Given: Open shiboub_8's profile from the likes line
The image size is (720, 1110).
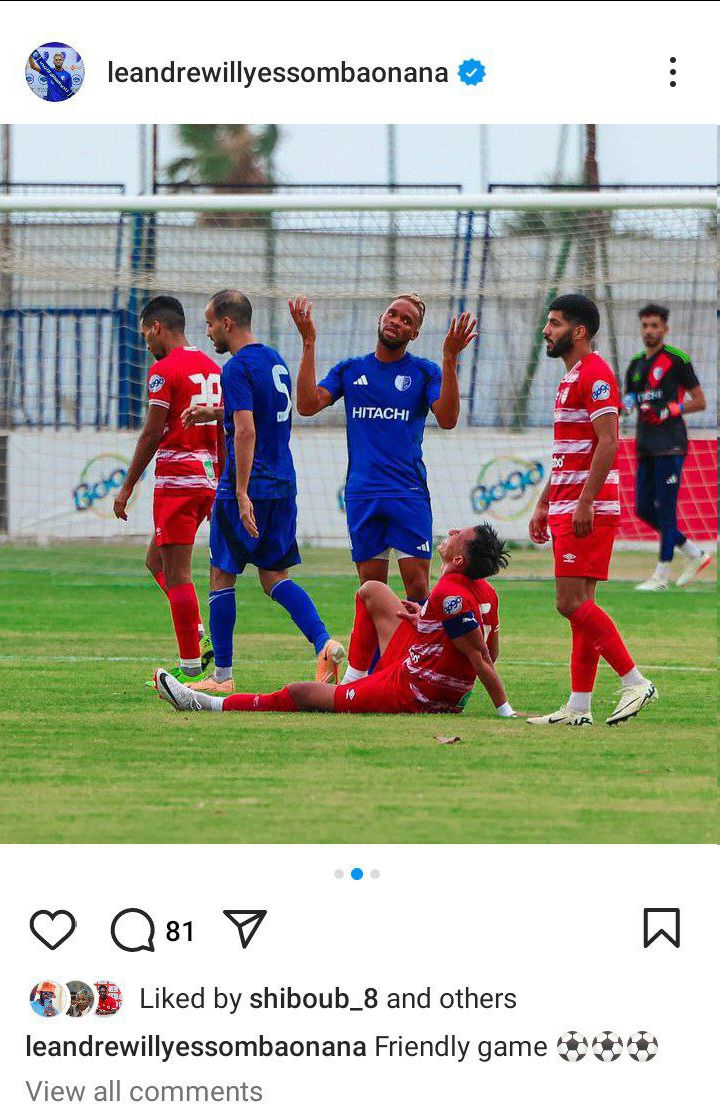Looking at the screenshot, I should (314, 998).
